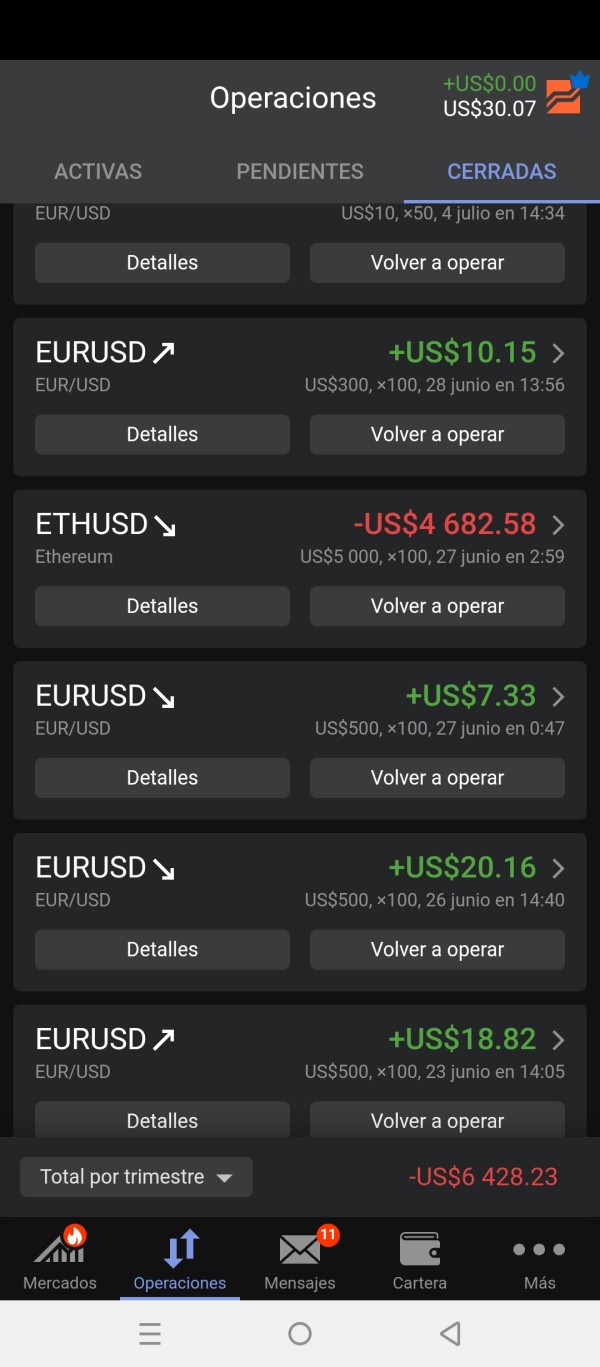Screen dimensions: 600x1367
Task: Reopen the ETHUSD trade with Volver a operar
Action: tap(437, 607)
